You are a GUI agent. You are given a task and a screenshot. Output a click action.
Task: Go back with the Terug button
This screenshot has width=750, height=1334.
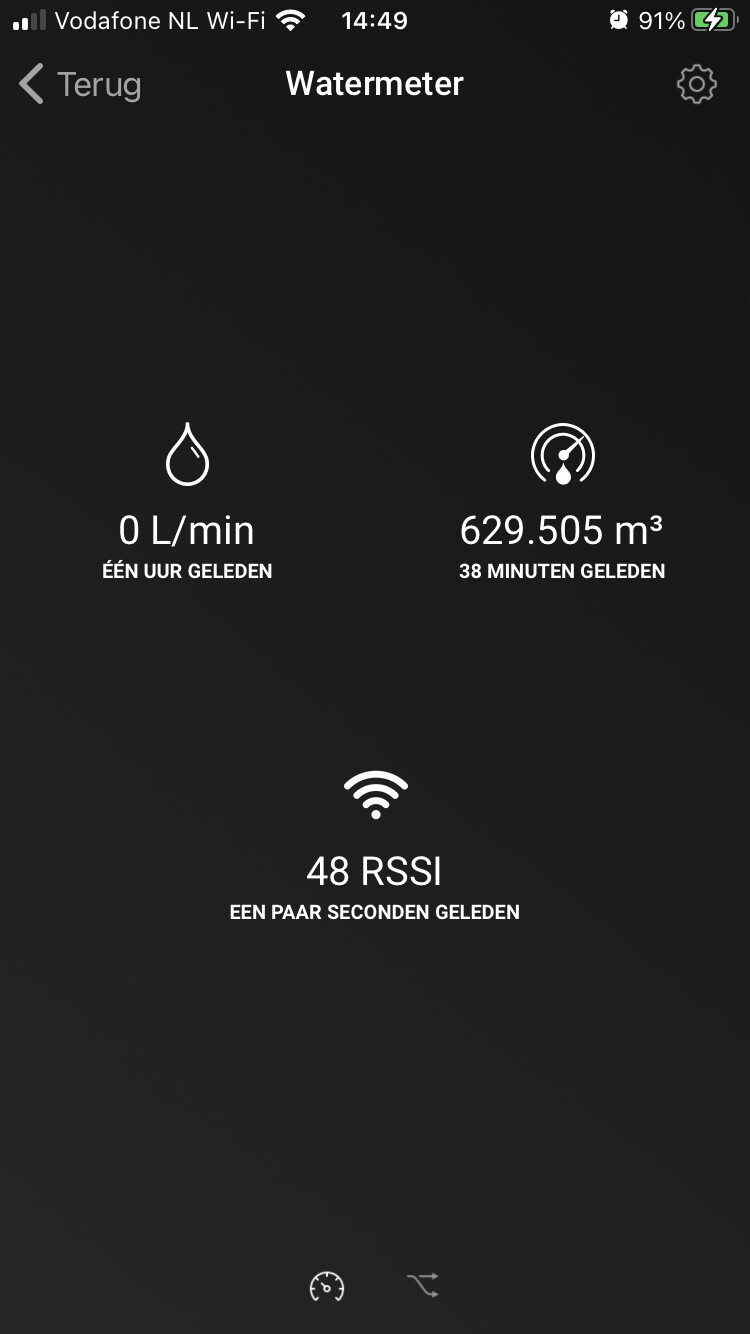point(80,84)
